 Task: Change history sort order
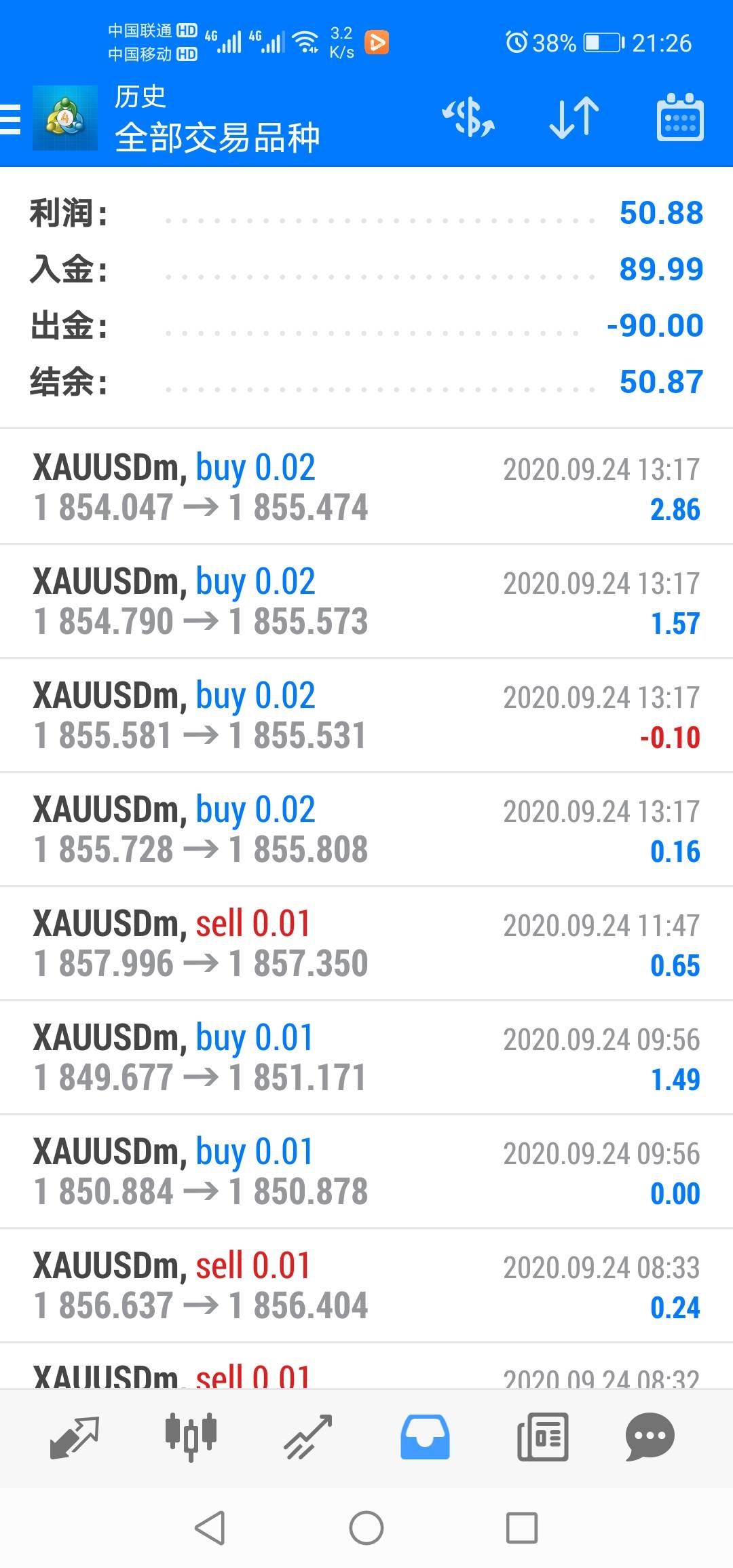click(574, 118)
